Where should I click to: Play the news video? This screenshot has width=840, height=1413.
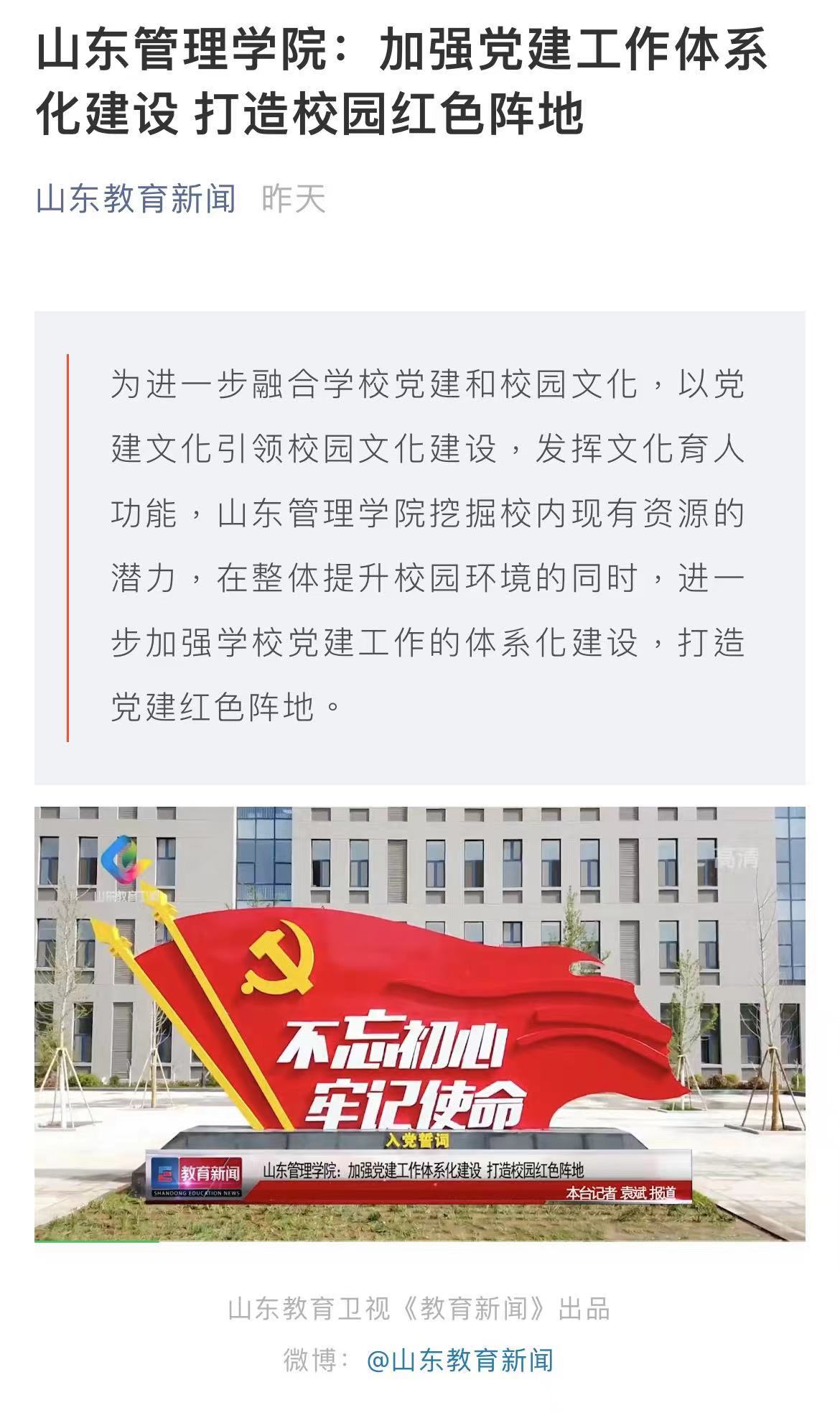tap(419, 1023)
